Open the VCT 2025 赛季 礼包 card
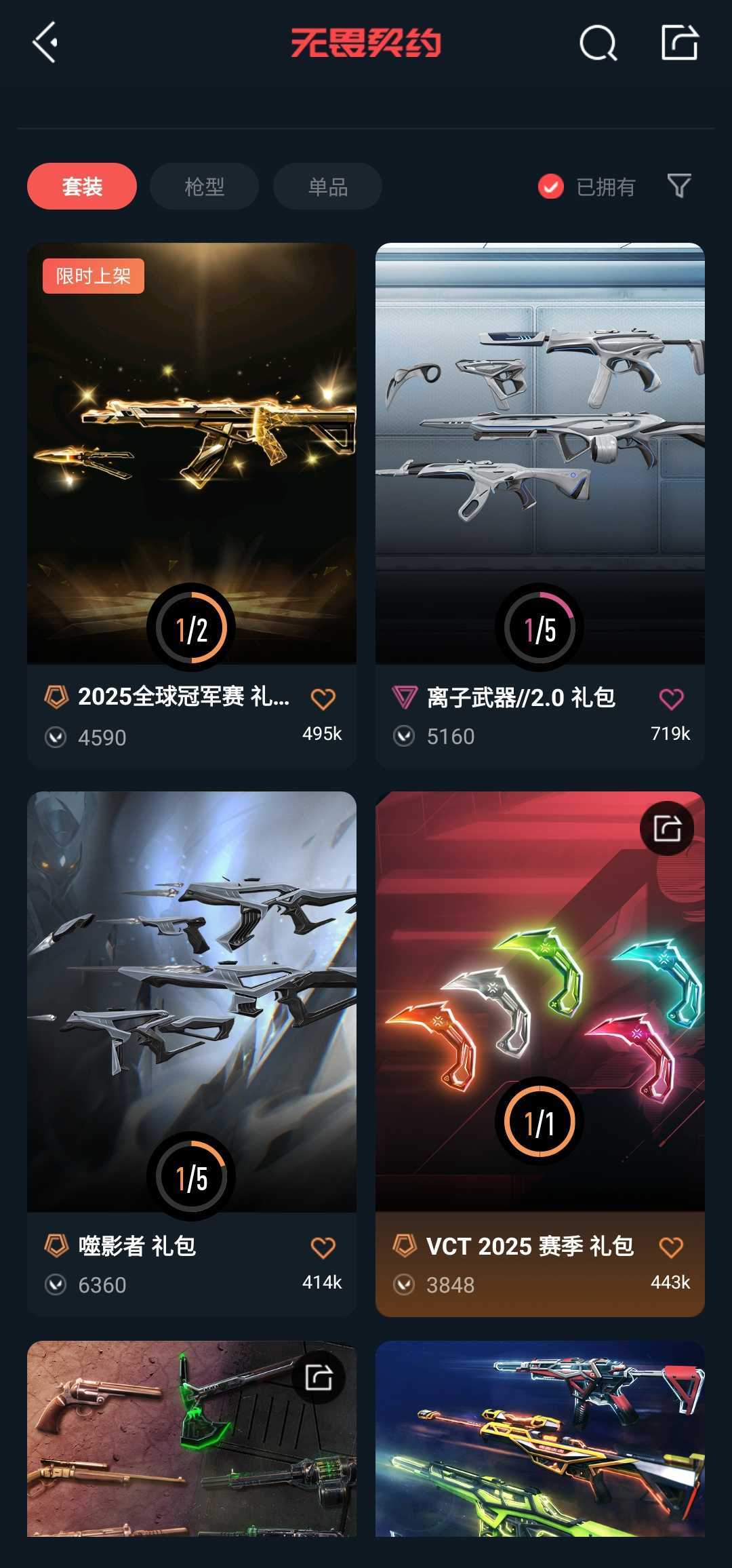732x1568 pixels. [540, 1054]
